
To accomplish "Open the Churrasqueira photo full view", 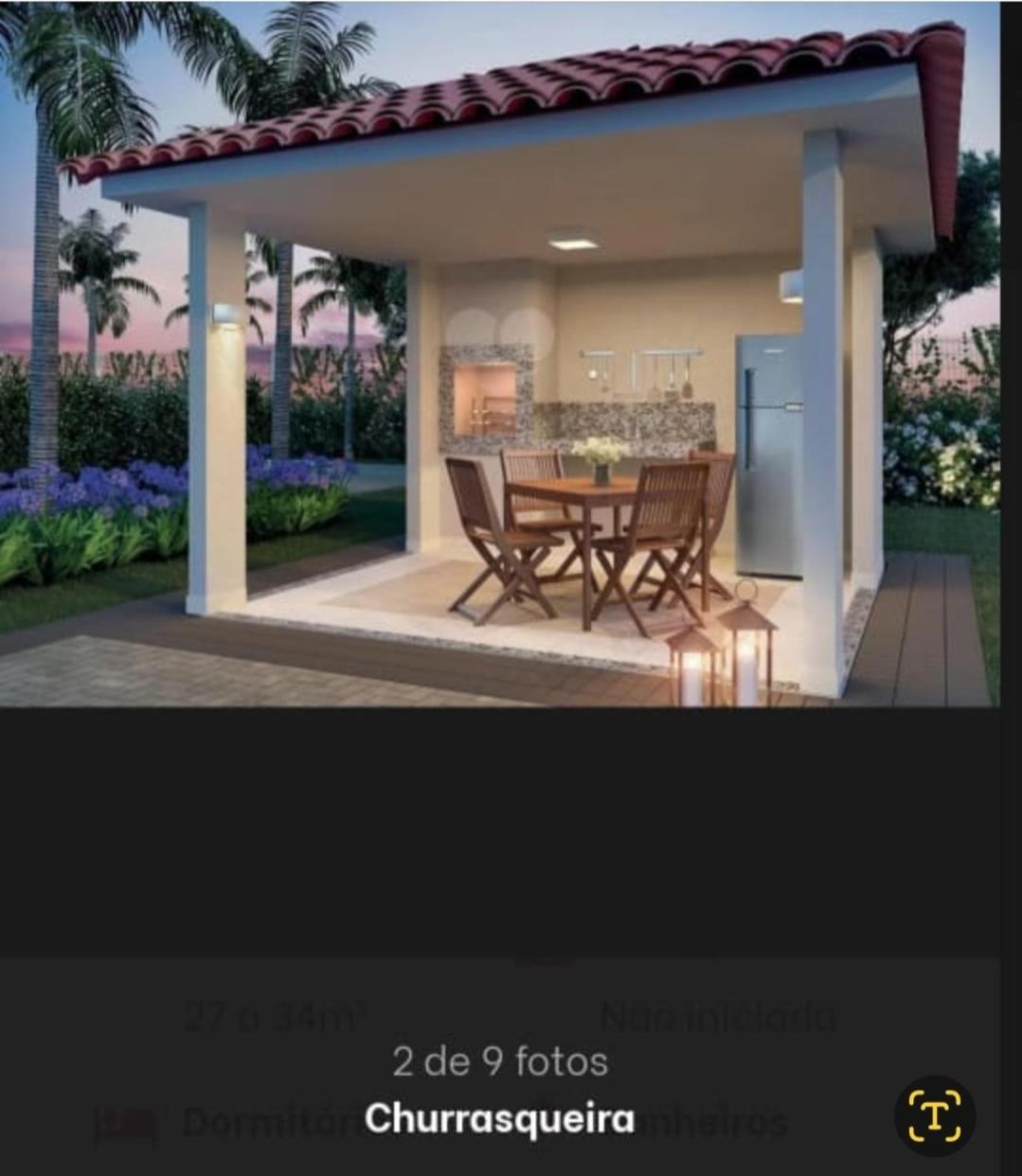I will point(500,354).
